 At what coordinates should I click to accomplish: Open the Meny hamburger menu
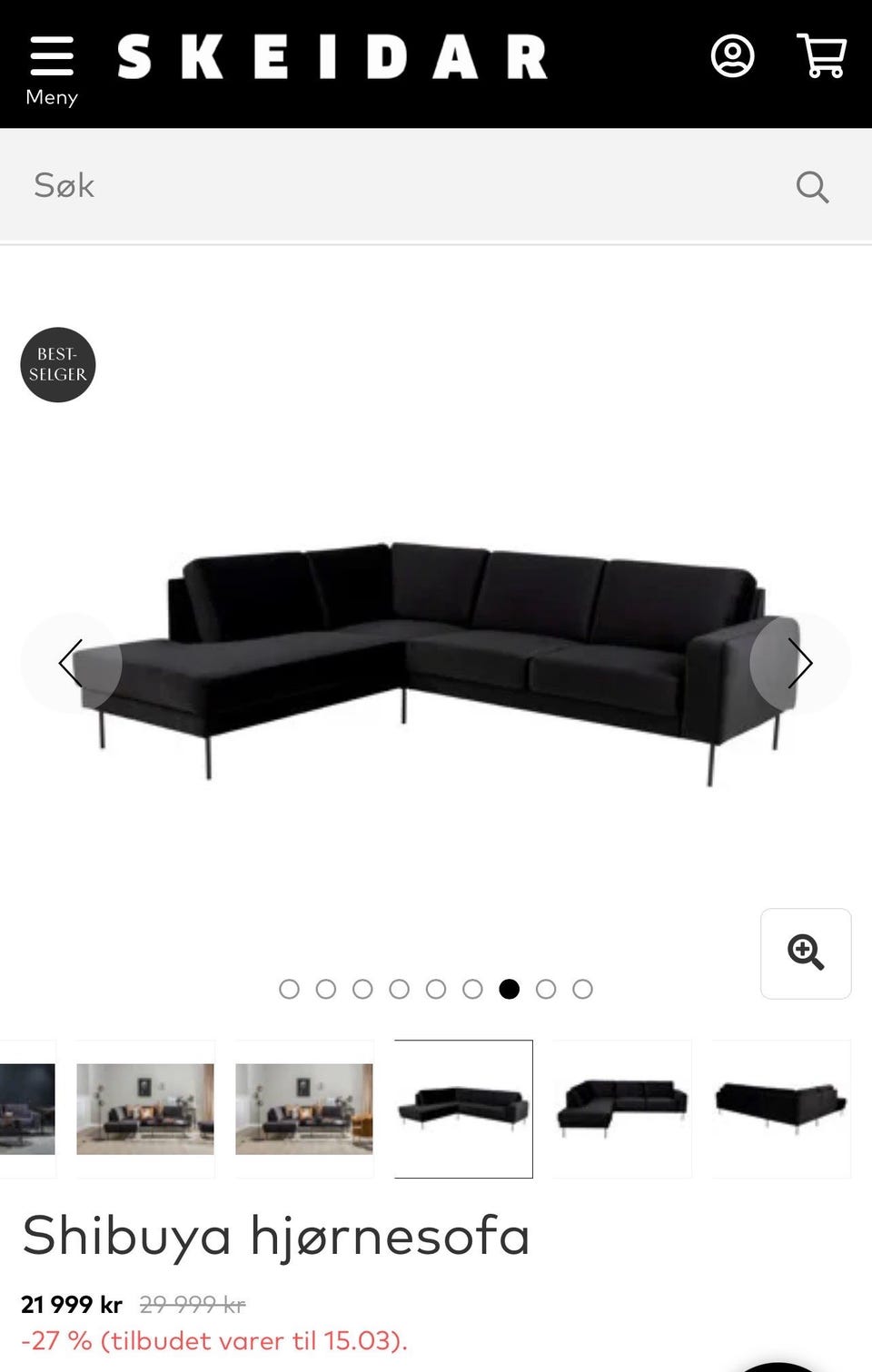point(52,68)
